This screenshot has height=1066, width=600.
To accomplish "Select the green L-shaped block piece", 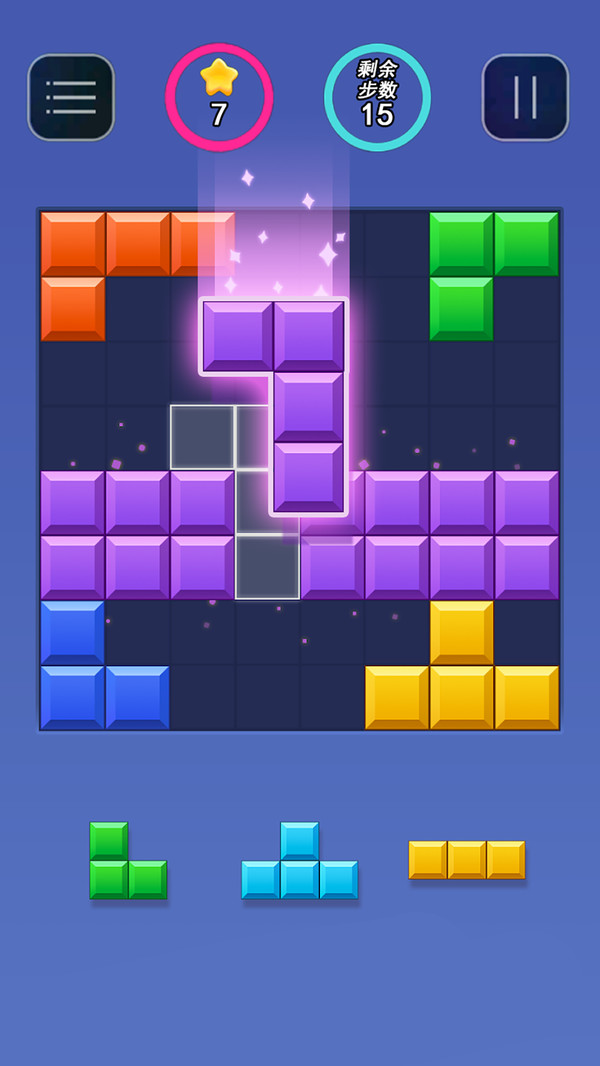I will [128, 861].
